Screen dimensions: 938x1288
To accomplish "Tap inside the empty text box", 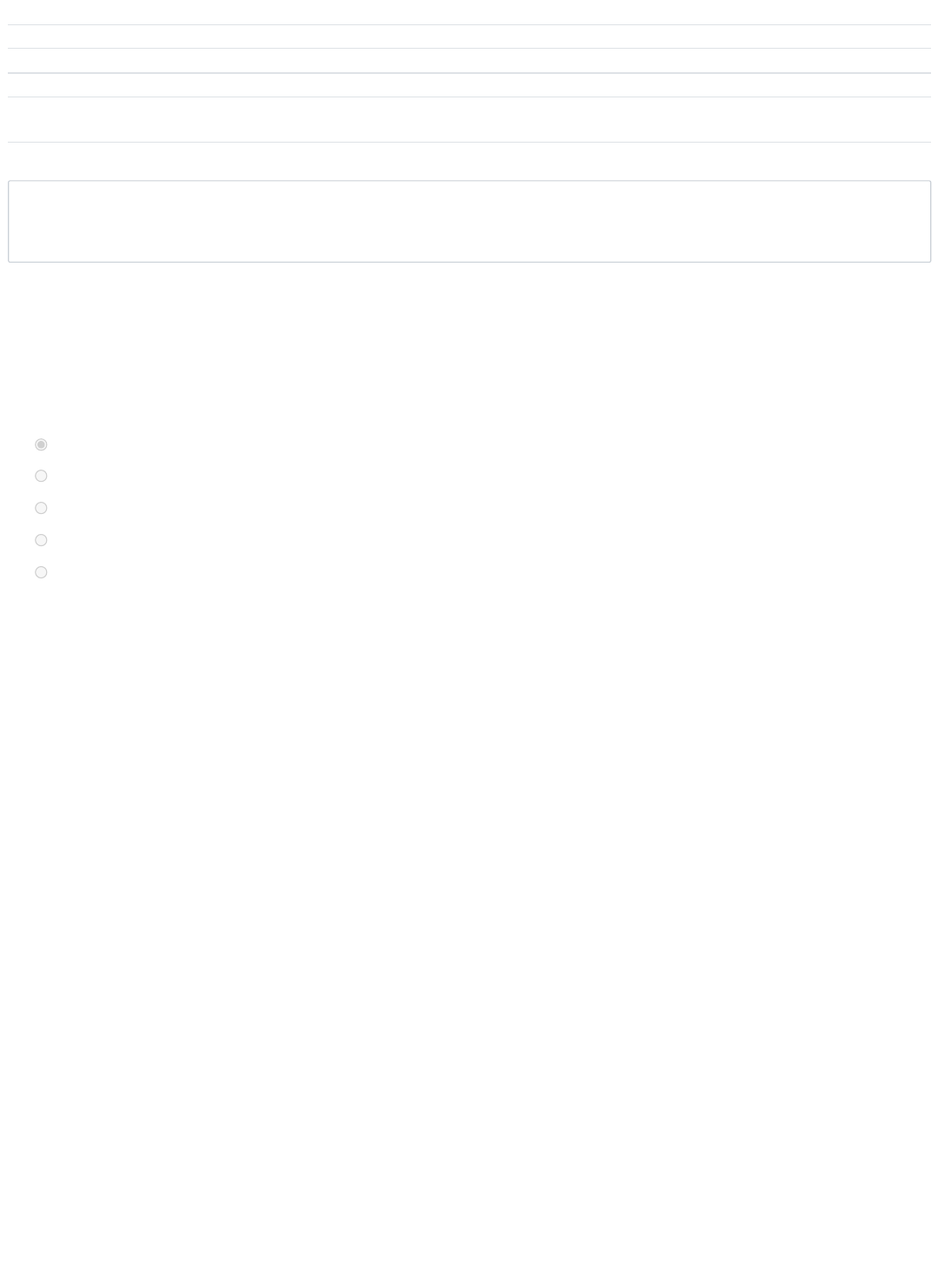I will tap(469, 221).
